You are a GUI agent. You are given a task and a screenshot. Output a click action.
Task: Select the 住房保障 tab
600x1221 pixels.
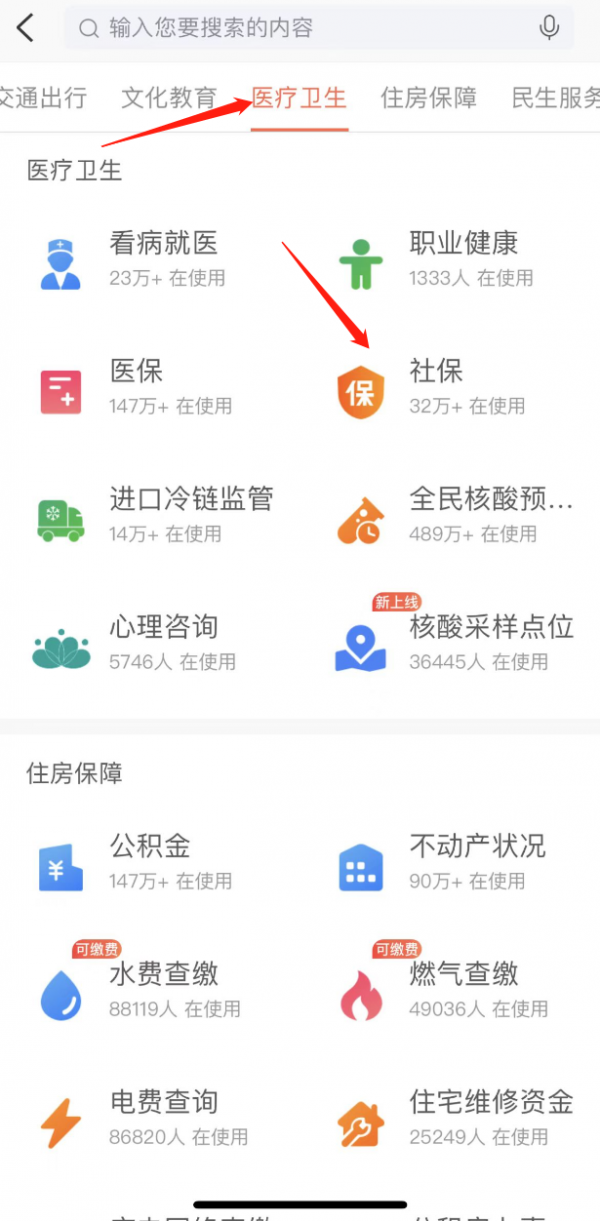(428, 98)
